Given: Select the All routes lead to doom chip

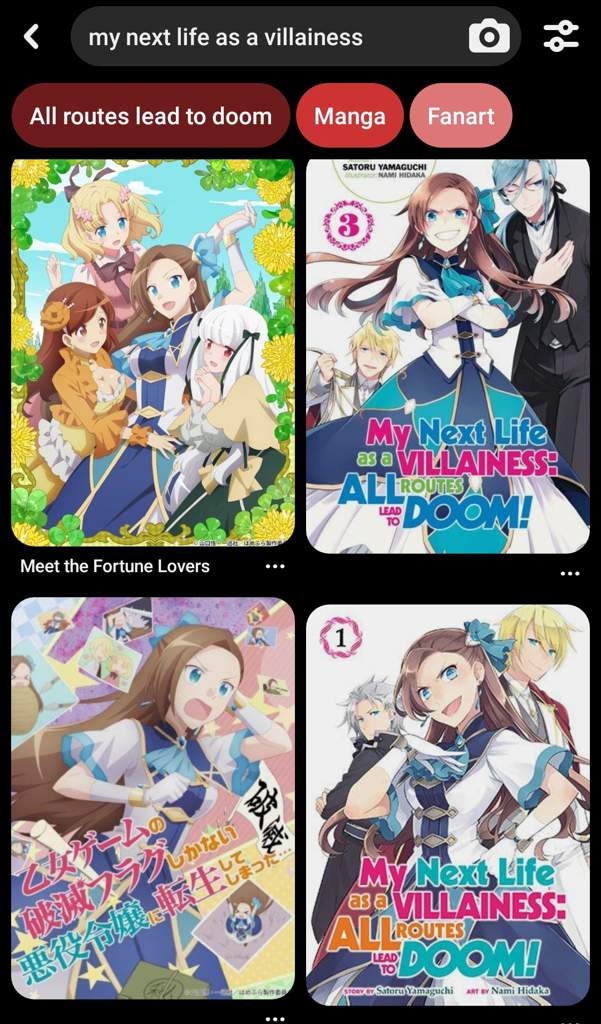Looking at the screenshot, I should point(151,116).
